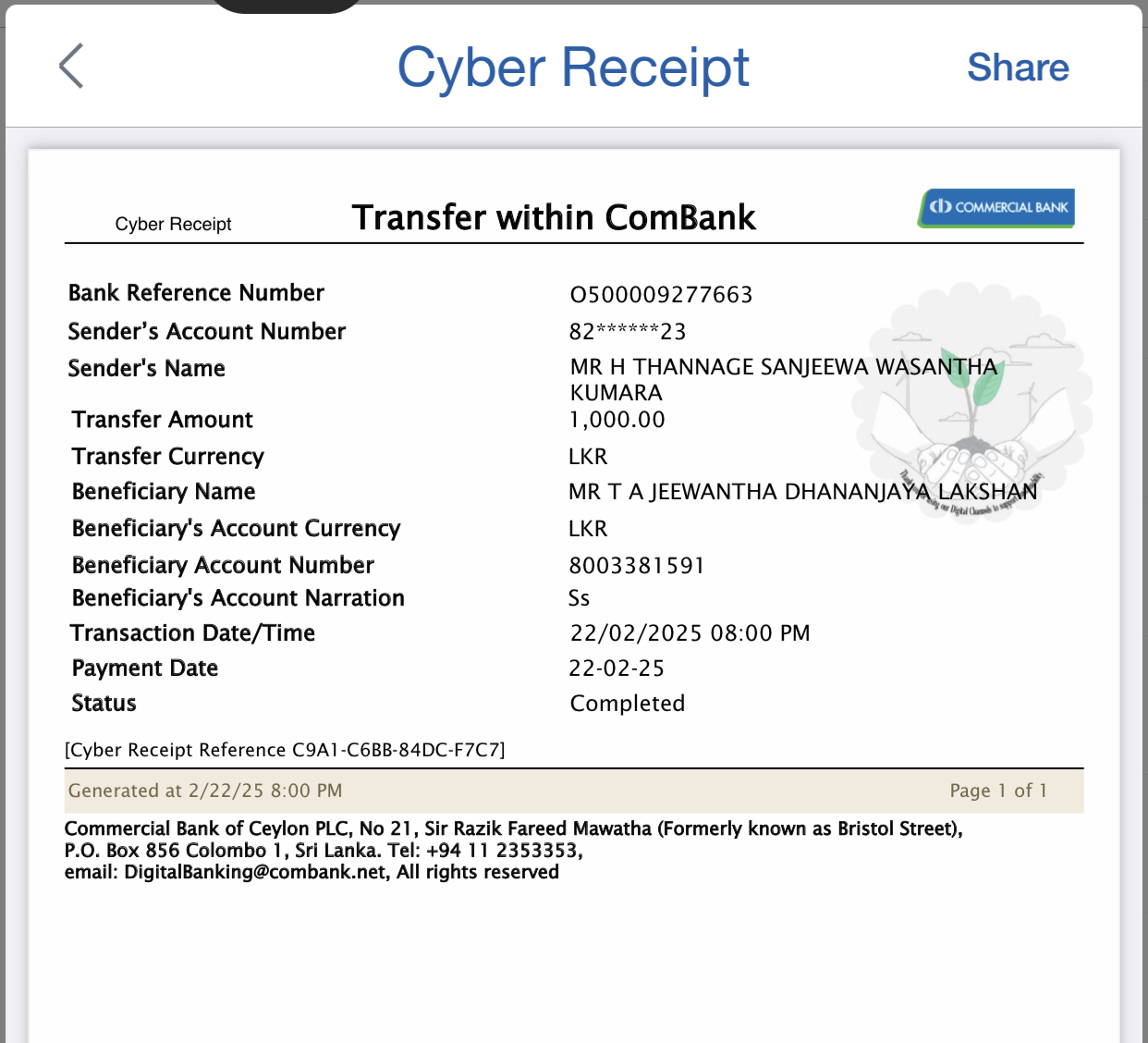1148x1043 pixels.
Task: Go back from the Cyber Receipt
Action: pos(71,67)
